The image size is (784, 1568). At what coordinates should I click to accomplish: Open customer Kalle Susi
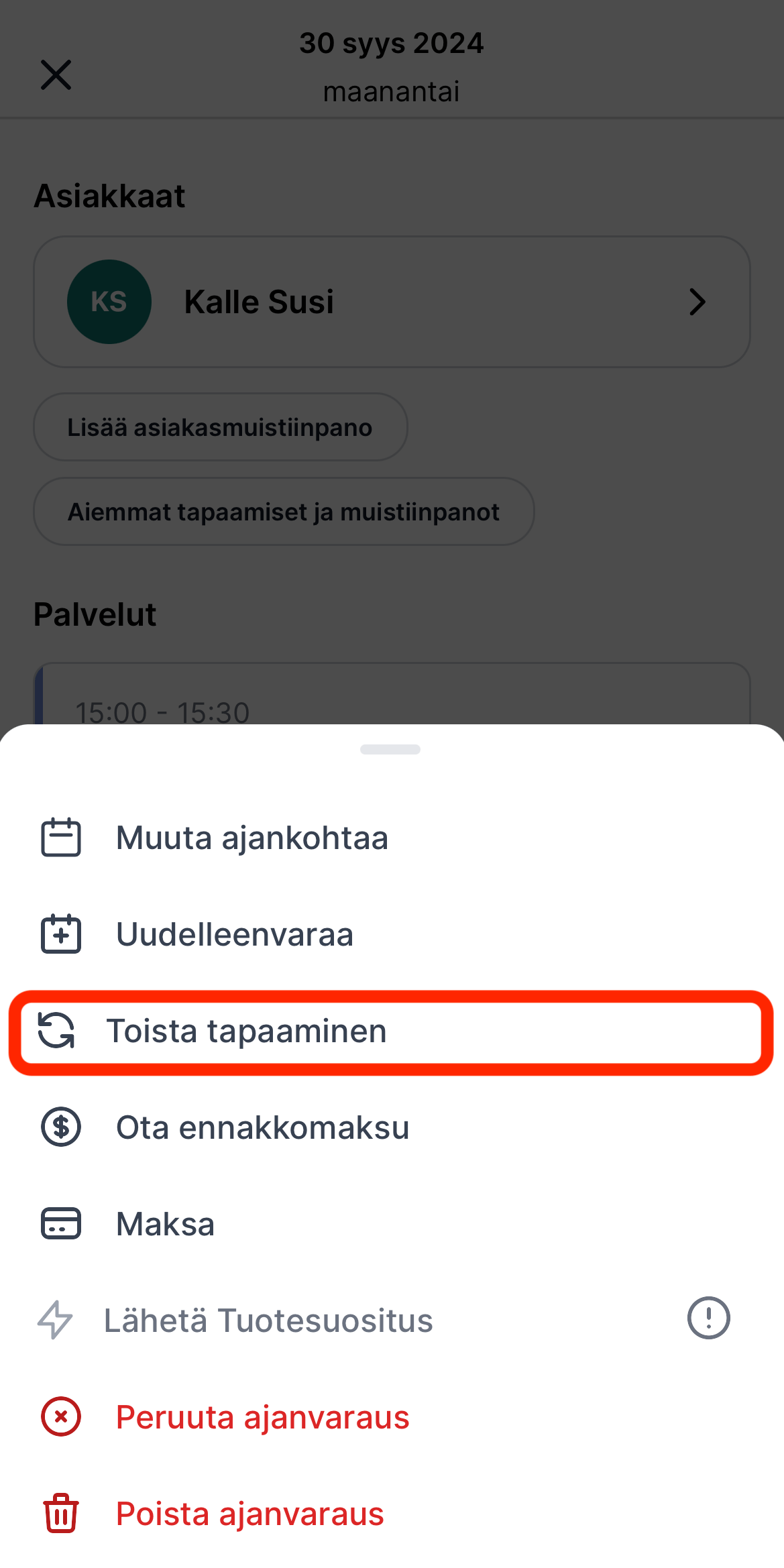pos(392,302)
